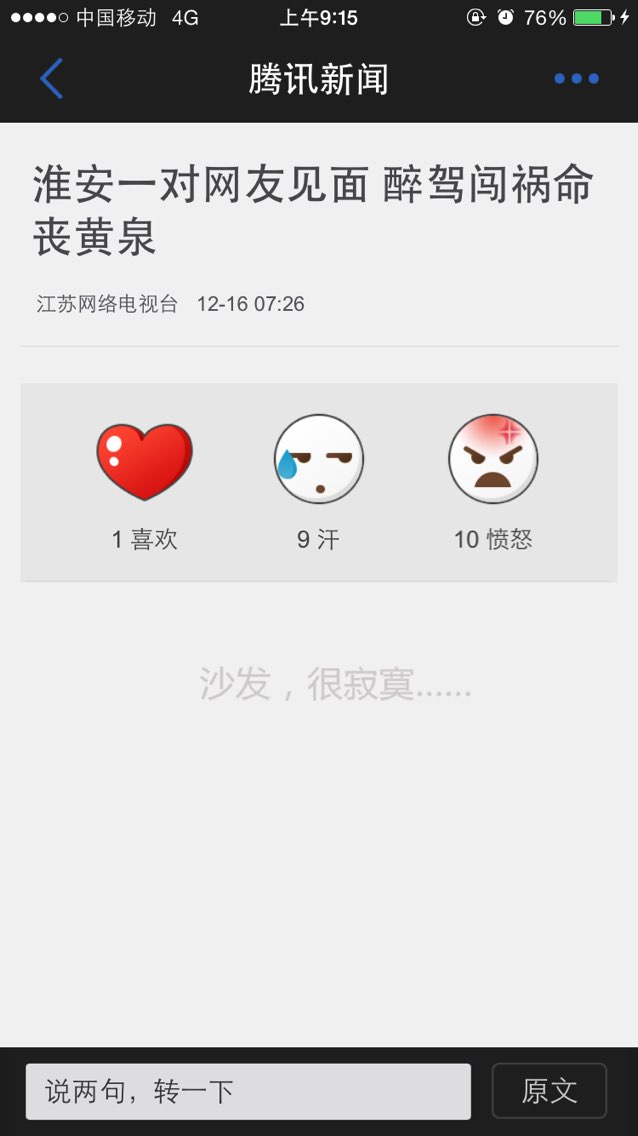Viewport: 638px width, 1136px height.
Task: React with the sweating face 汗
Action: tap(318, 460)
